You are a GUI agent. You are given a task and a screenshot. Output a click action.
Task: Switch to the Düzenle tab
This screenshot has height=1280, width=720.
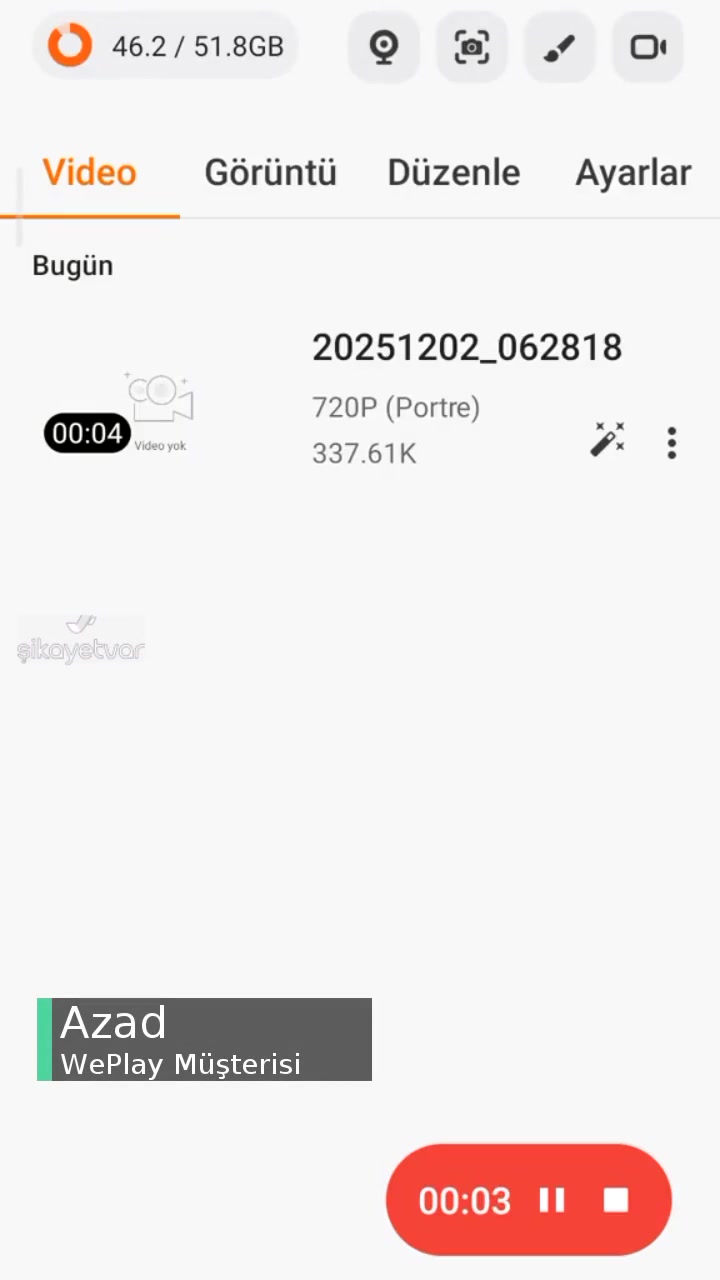coord(453,172)
